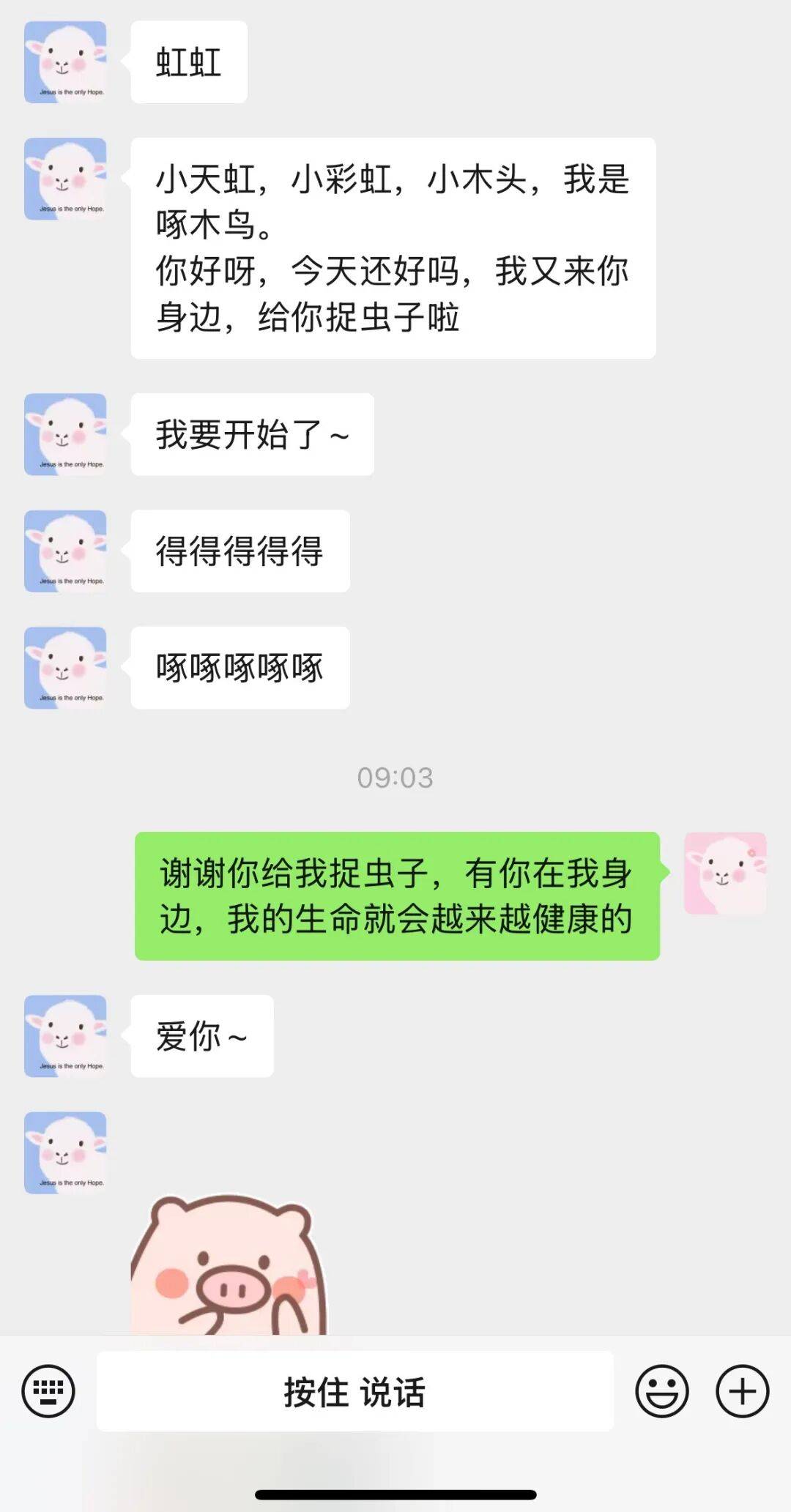Screen dimensions: 791x1512
Task: Switch to keyboard text input
Action: 48,1390
